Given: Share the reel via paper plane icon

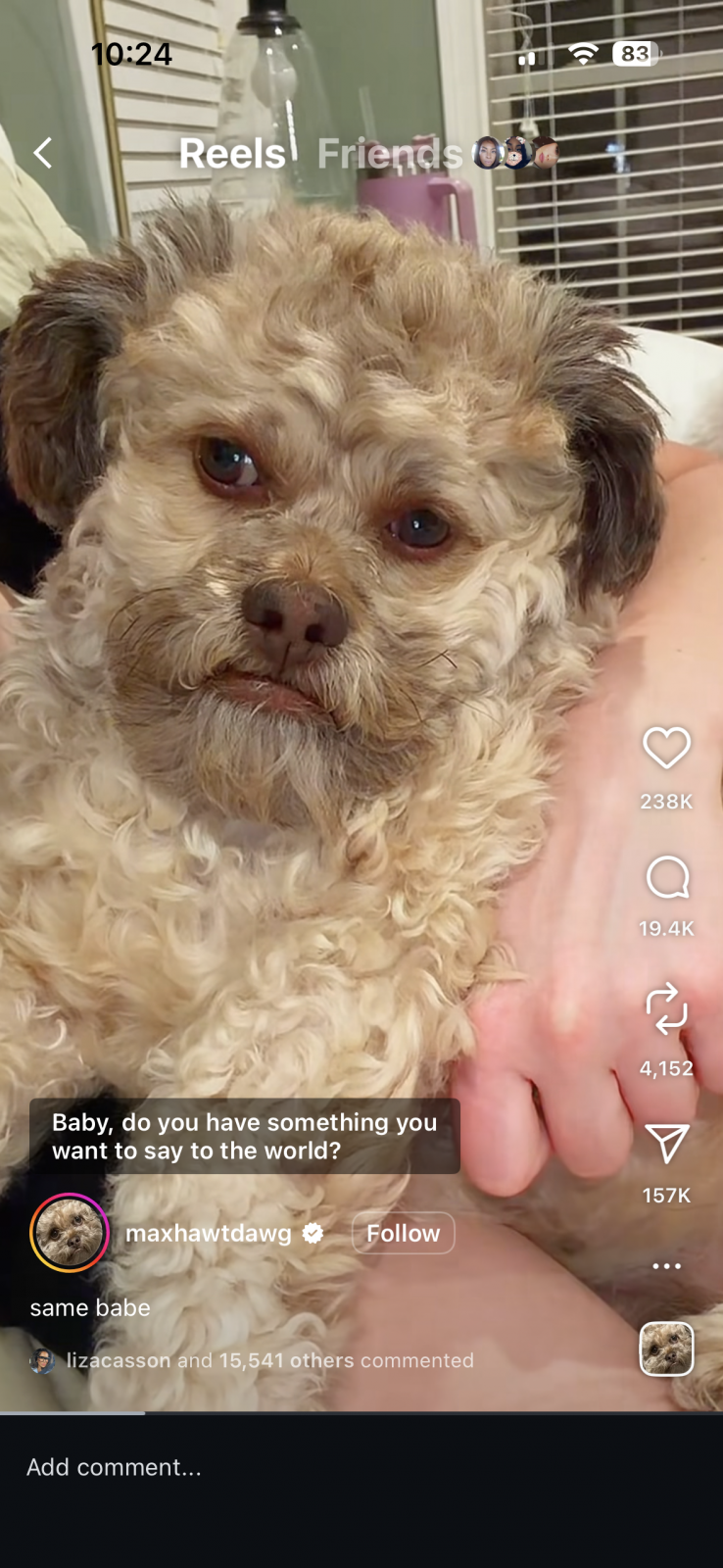Looking at the screenshot, I should pyautogui.click(x=666, y=1144).
